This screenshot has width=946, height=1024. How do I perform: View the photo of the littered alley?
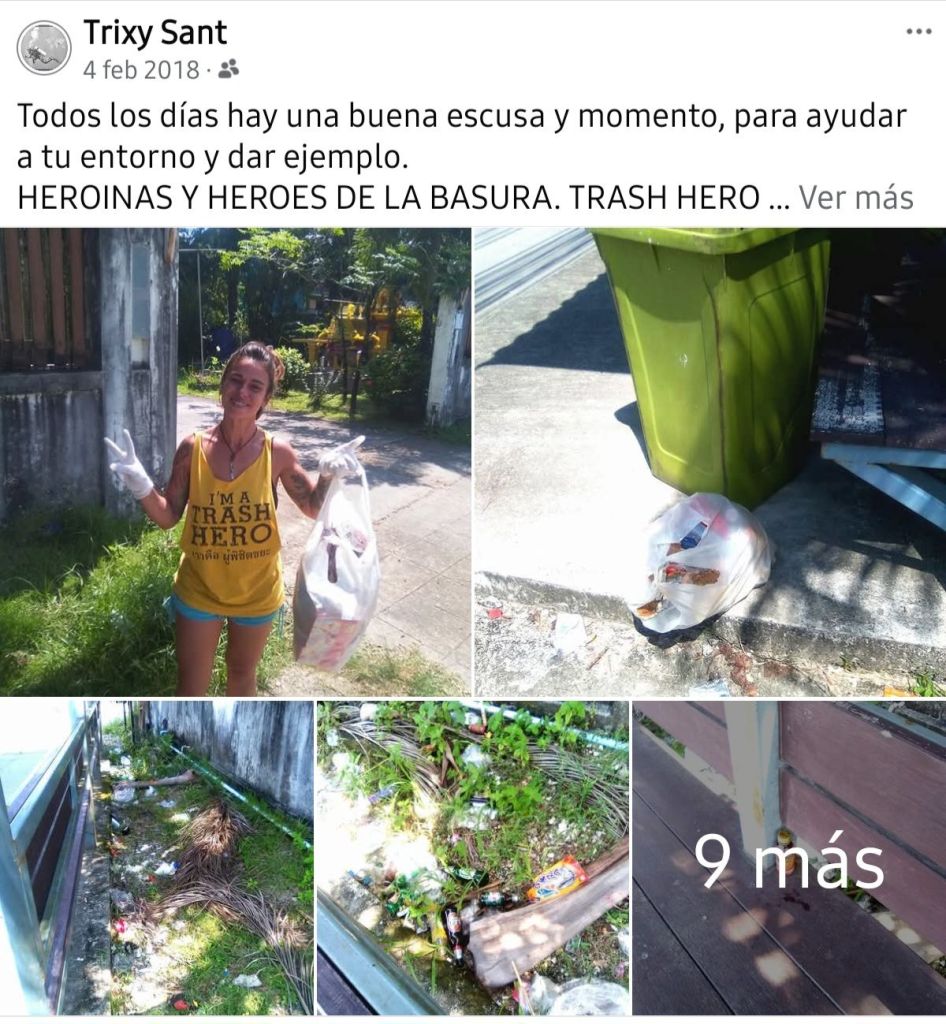156,857
